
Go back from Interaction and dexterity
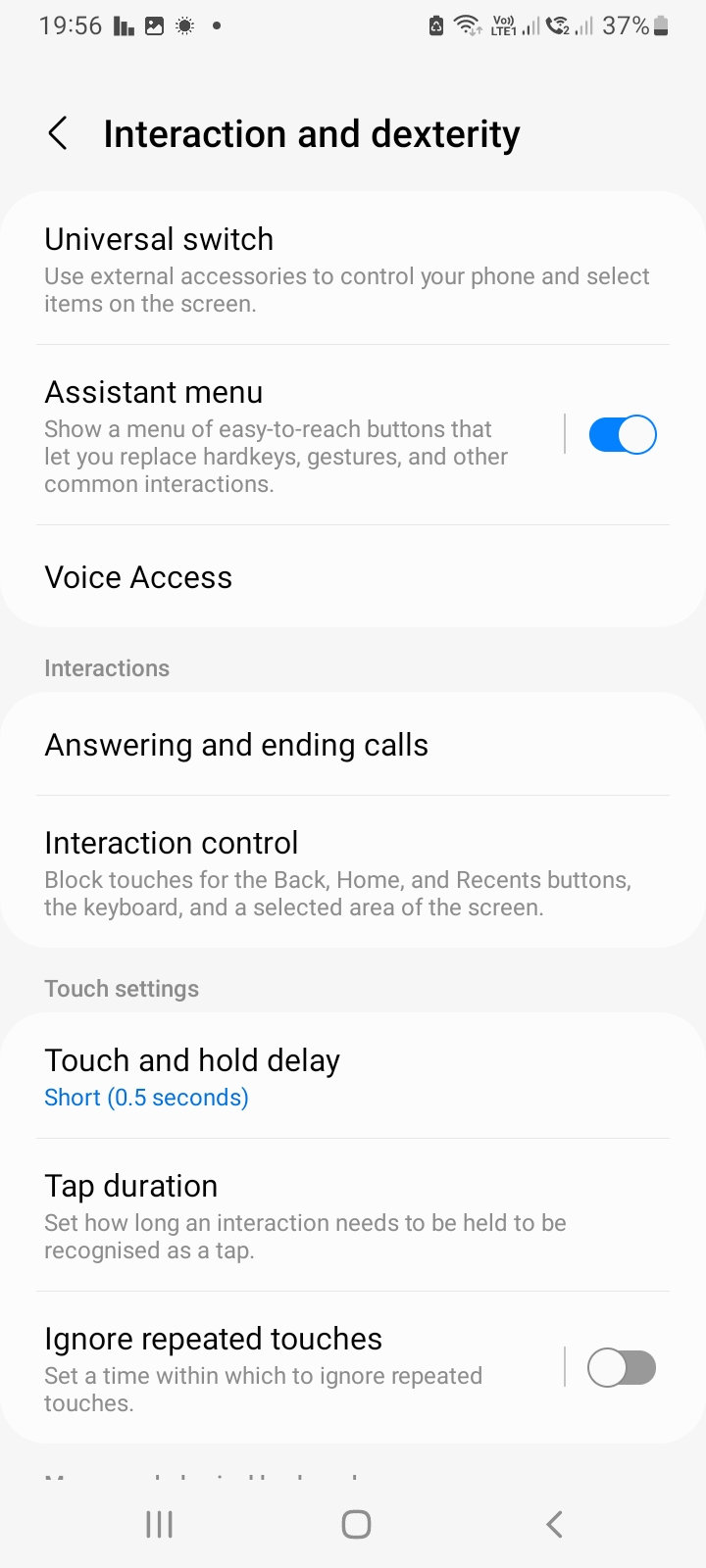pyautogui.click(x=58, y=133)
